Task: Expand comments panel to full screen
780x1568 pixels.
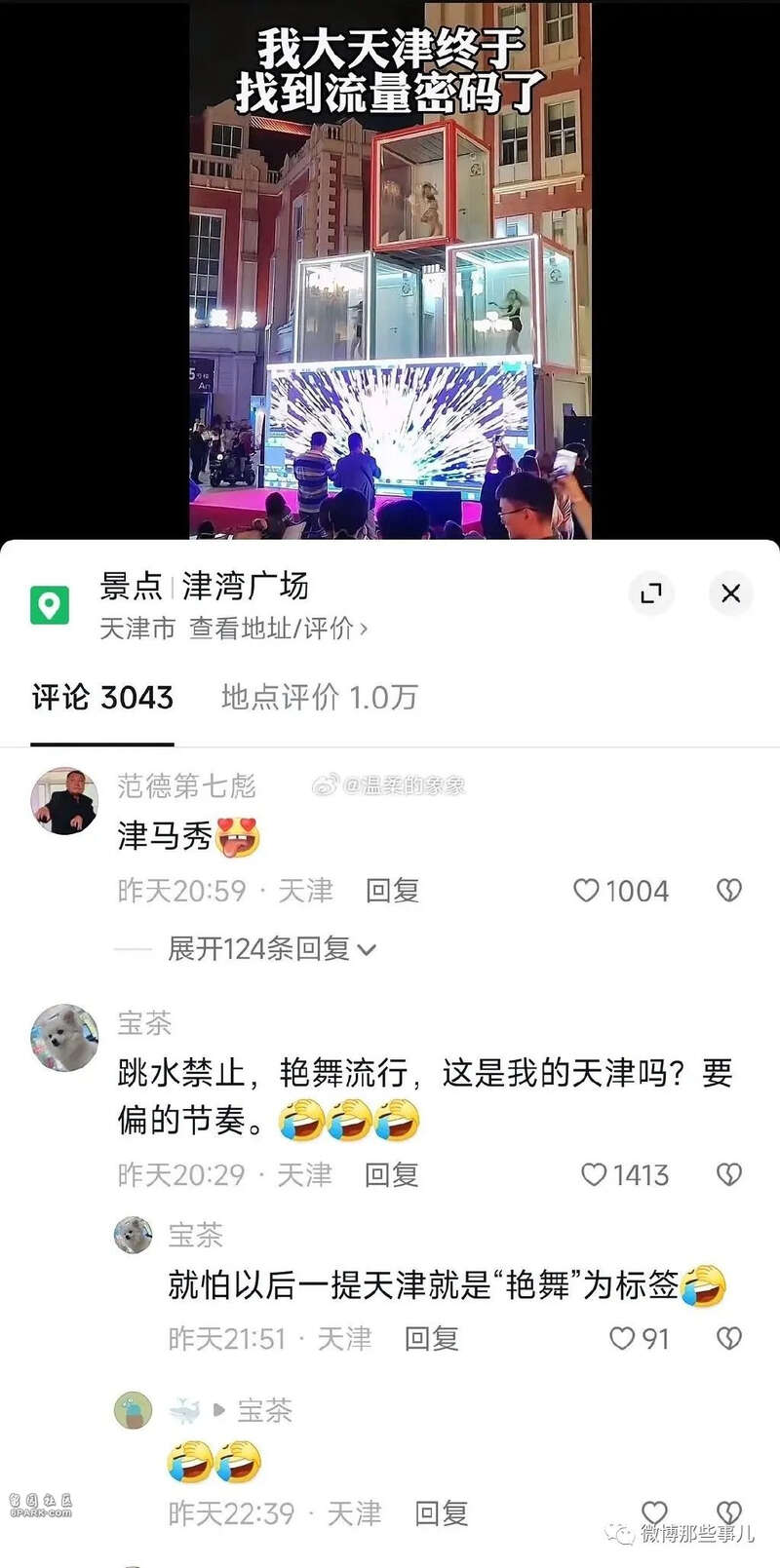Action: point(651,593)
